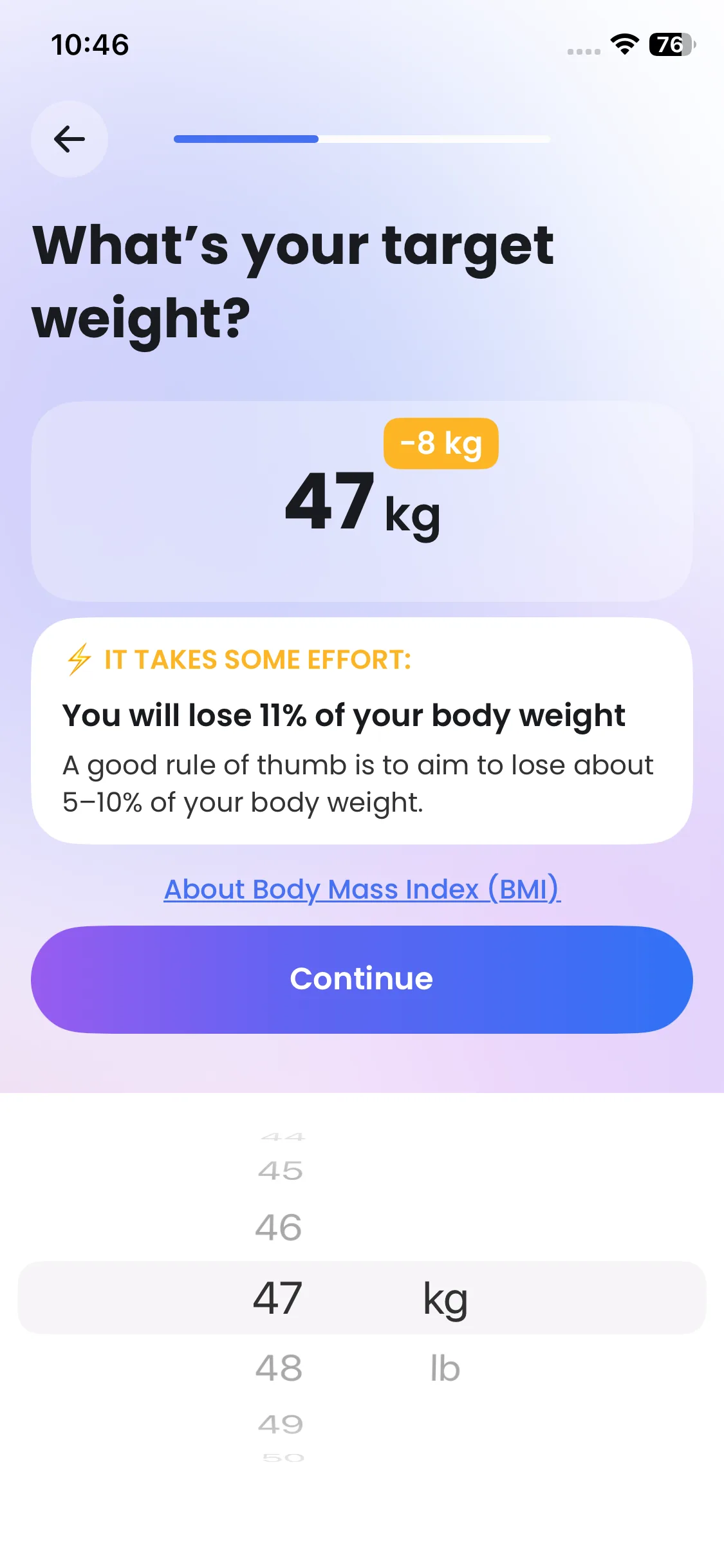Select 46 in the weight picker
This screenshot has width=724, height=1568.
click(278, 1227)
